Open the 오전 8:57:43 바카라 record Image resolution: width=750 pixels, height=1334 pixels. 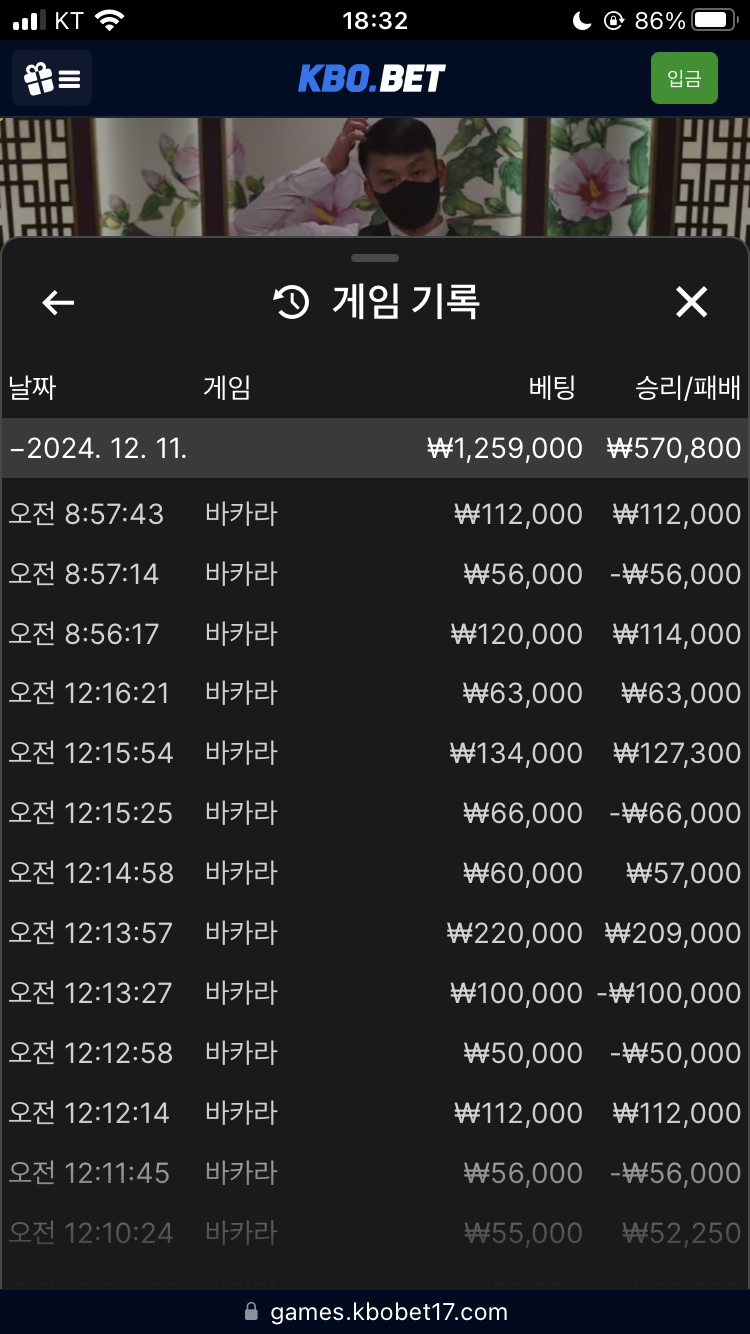(375, 514)
